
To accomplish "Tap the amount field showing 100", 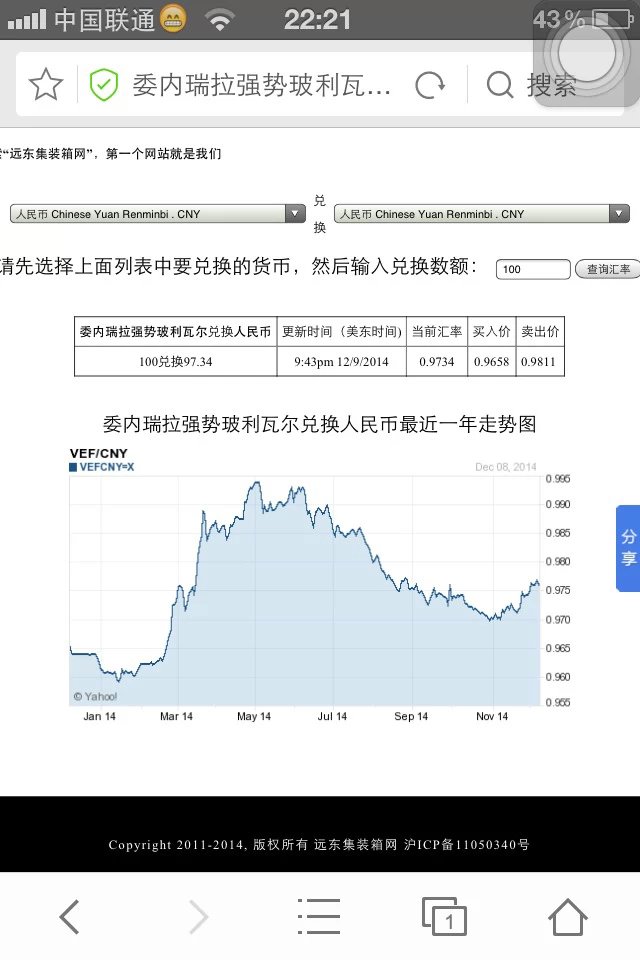I will [x=532, y=269].
